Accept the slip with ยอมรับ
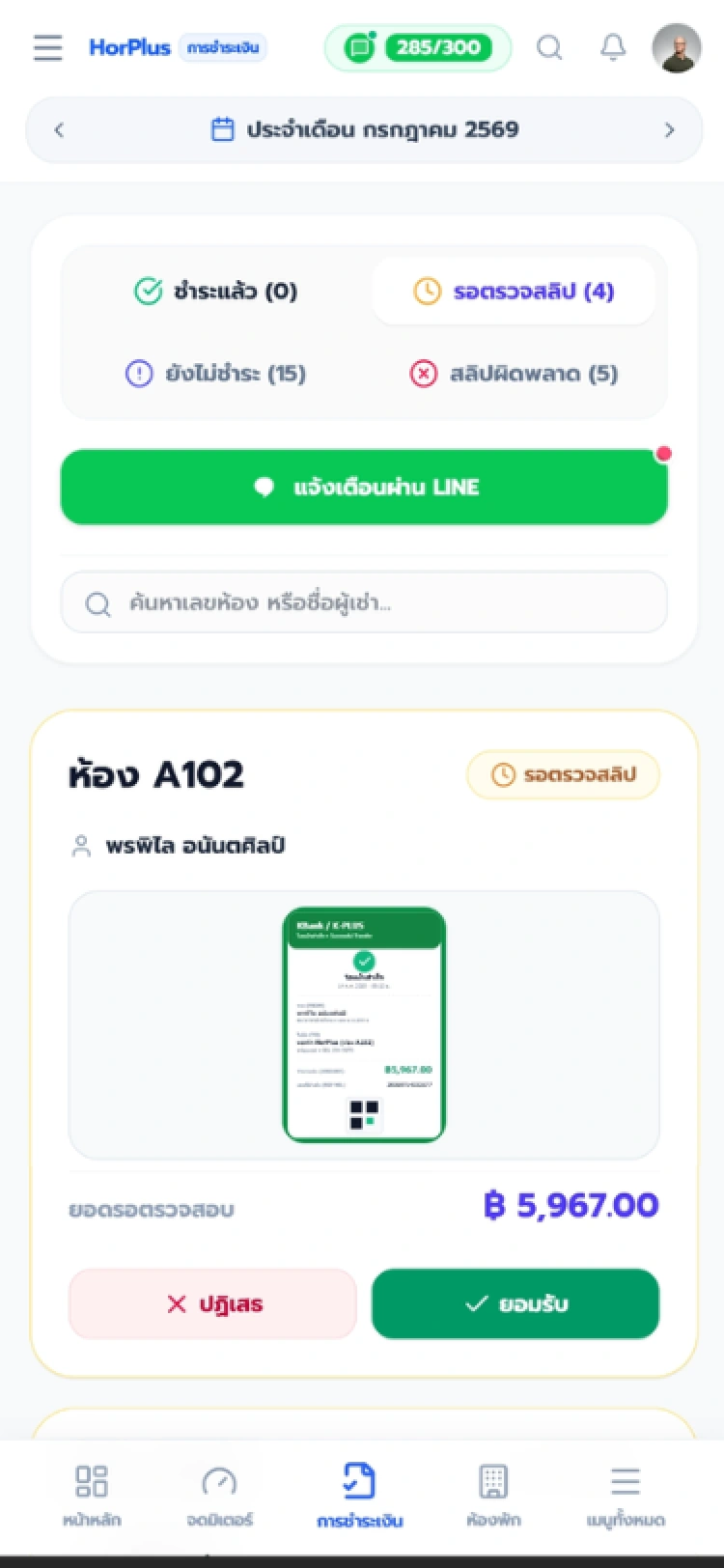Viewport: 724px width, 1568px height. pyautogui.click(x=515, y=1304)
